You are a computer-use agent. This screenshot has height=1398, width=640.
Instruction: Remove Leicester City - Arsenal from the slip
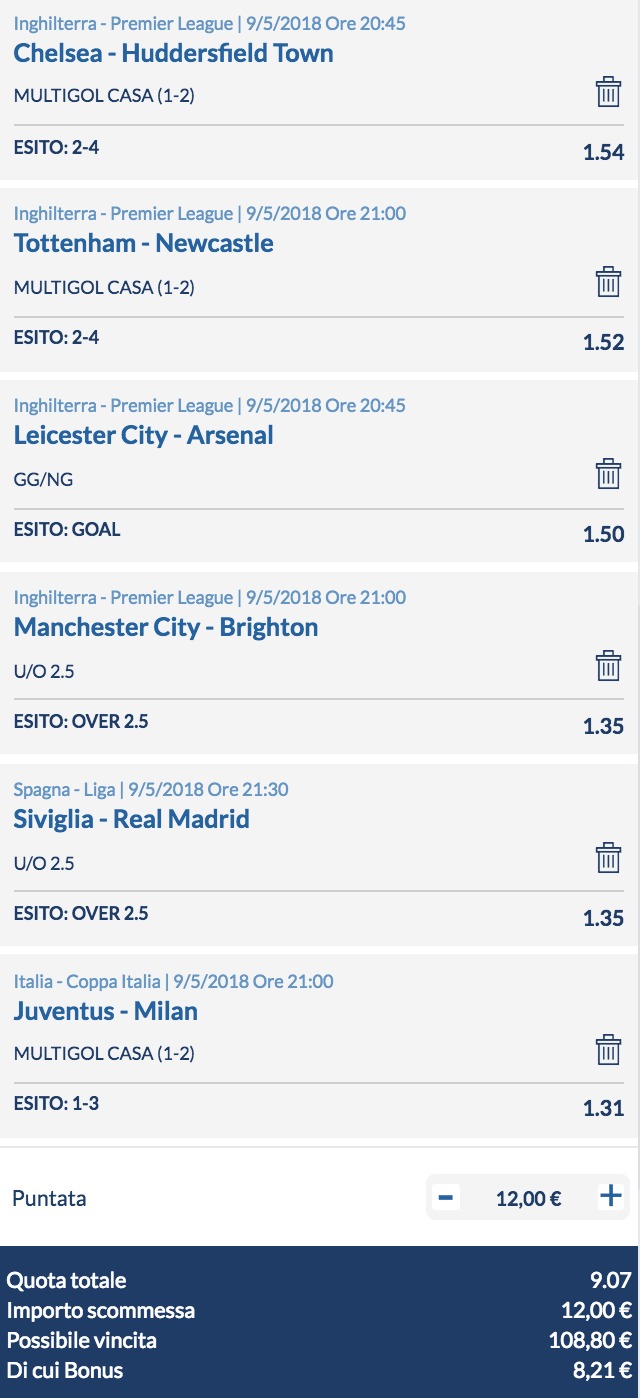click(608, 474)
